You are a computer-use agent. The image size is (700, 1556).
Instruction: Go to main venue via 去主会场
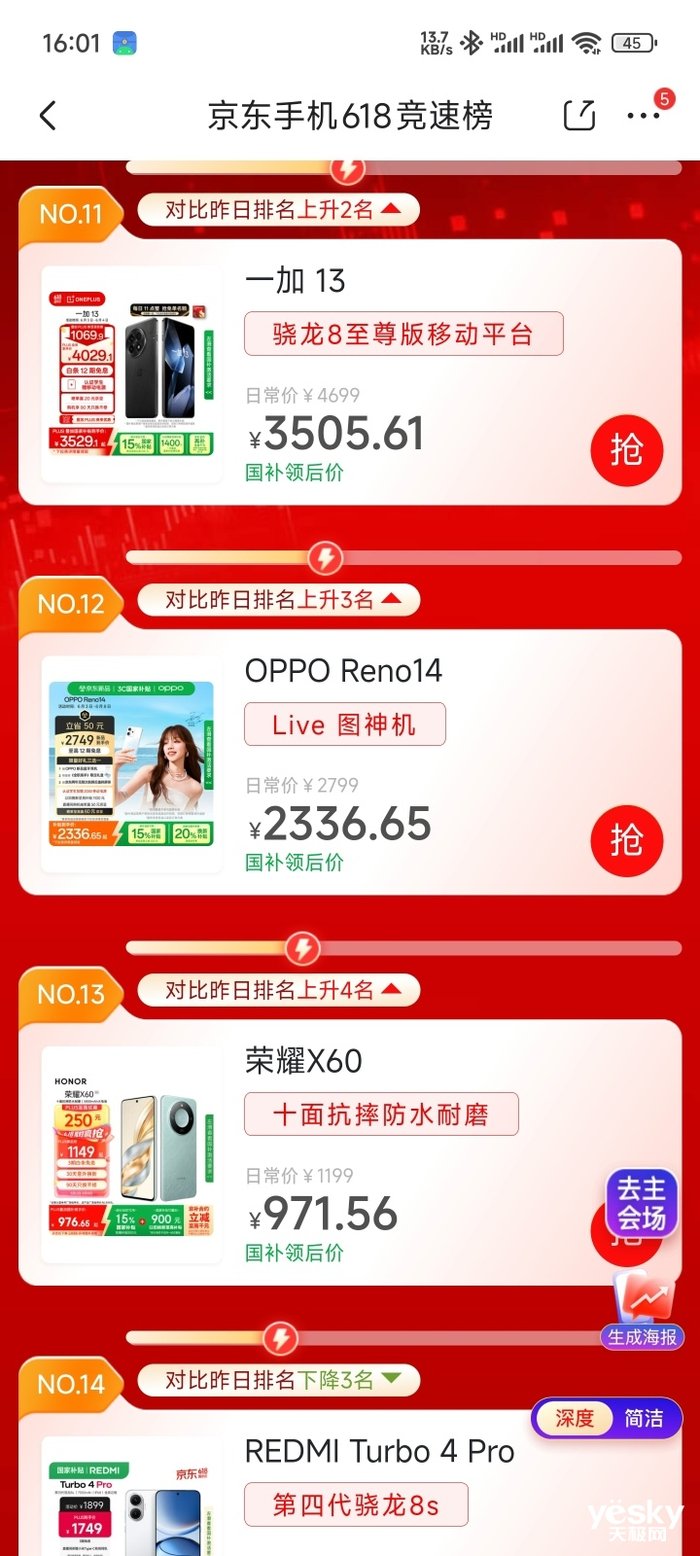click(x=641, y=1203)
